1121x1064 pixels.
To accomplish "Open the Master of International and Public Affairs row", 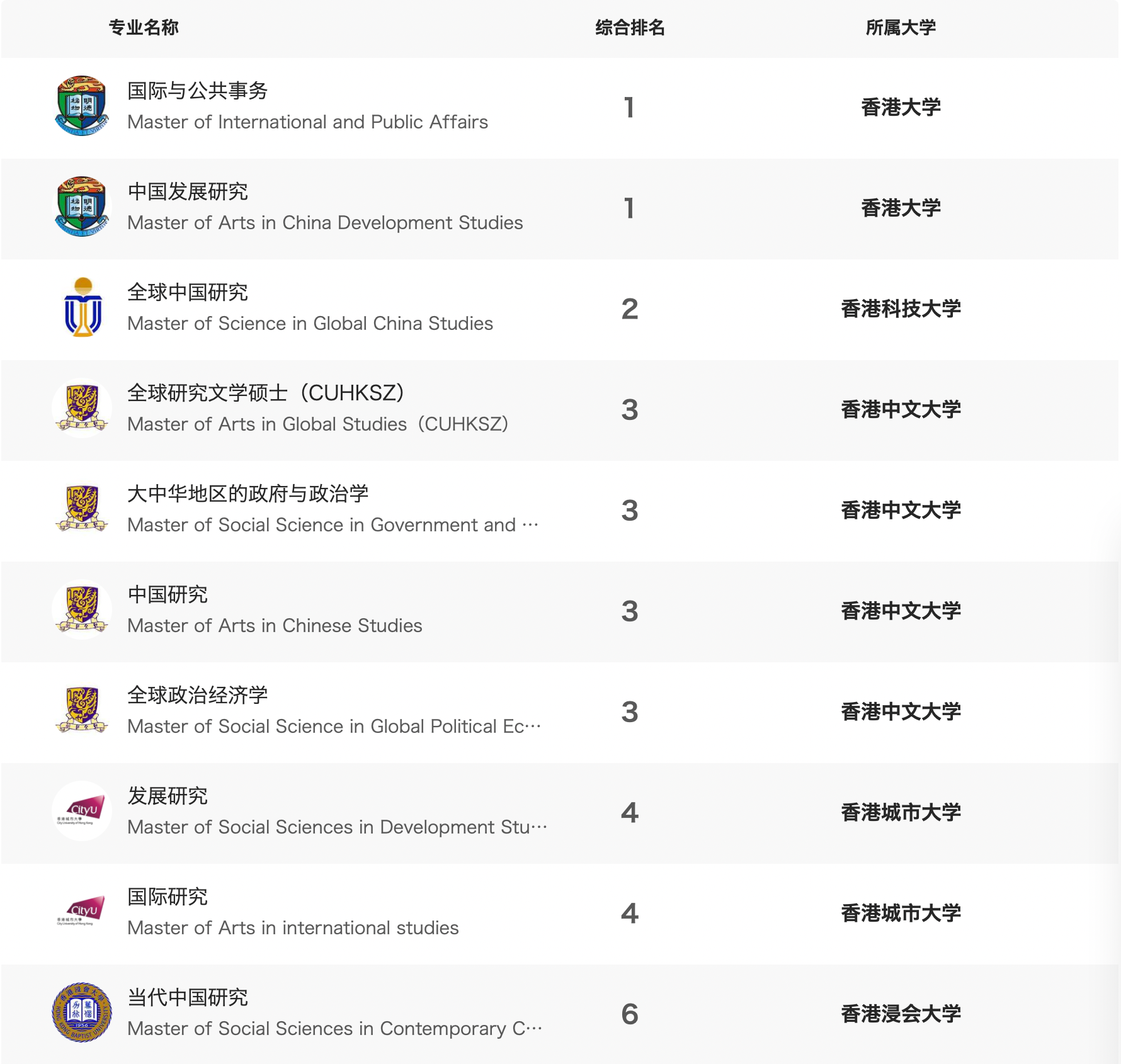I will (x=307, y=107).
